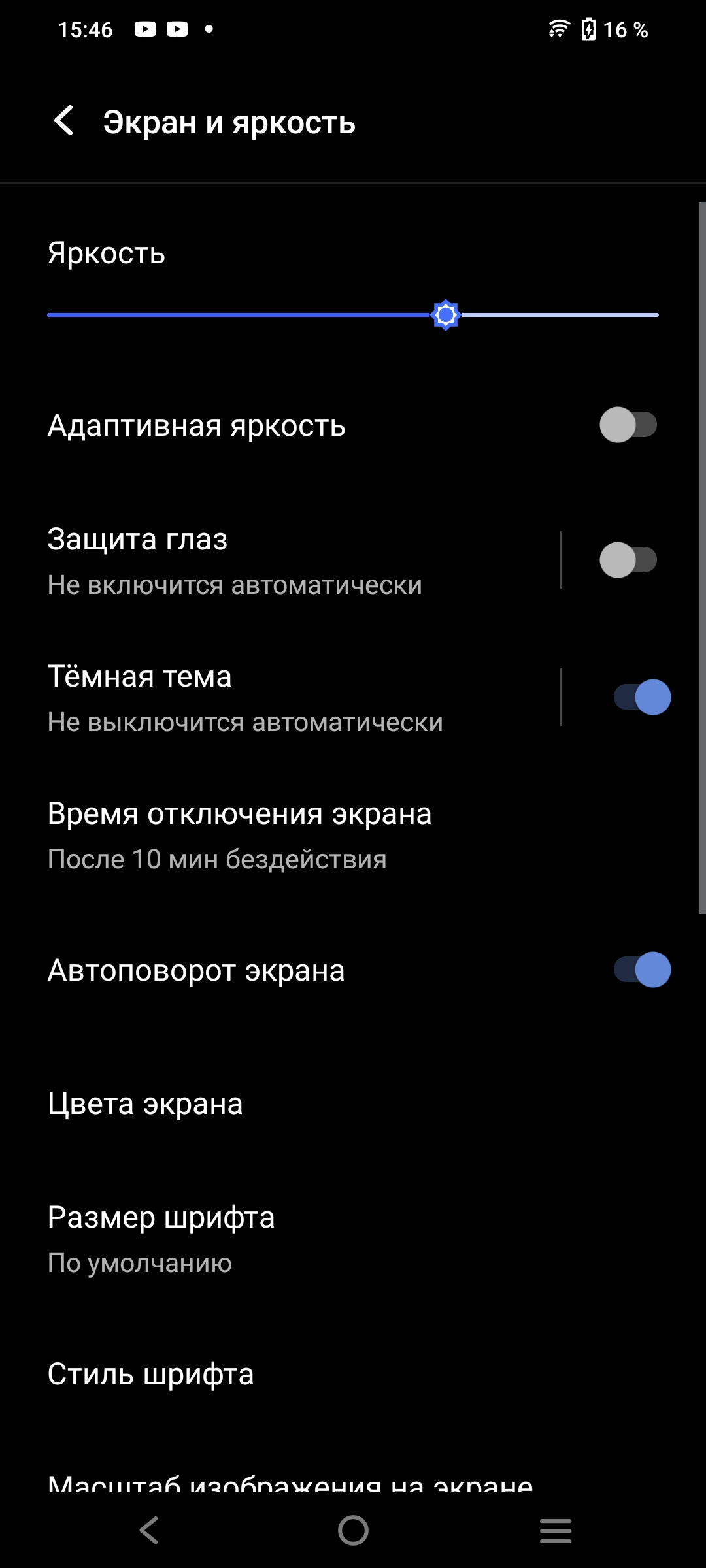Enable Адаптивная яркость switch

[x=628, y=425]
